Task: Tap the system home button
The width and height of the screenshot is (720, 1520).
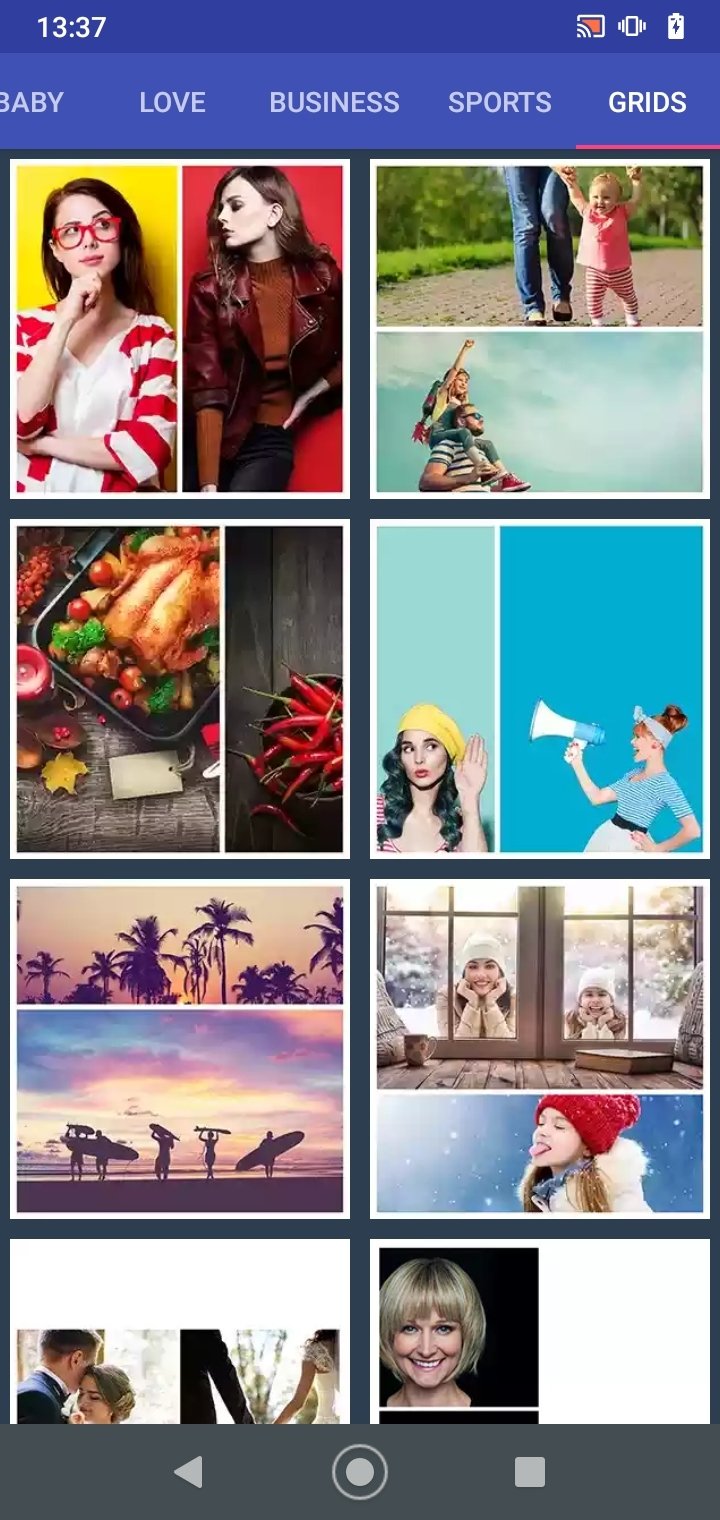Action: (x=360, y=1472)
